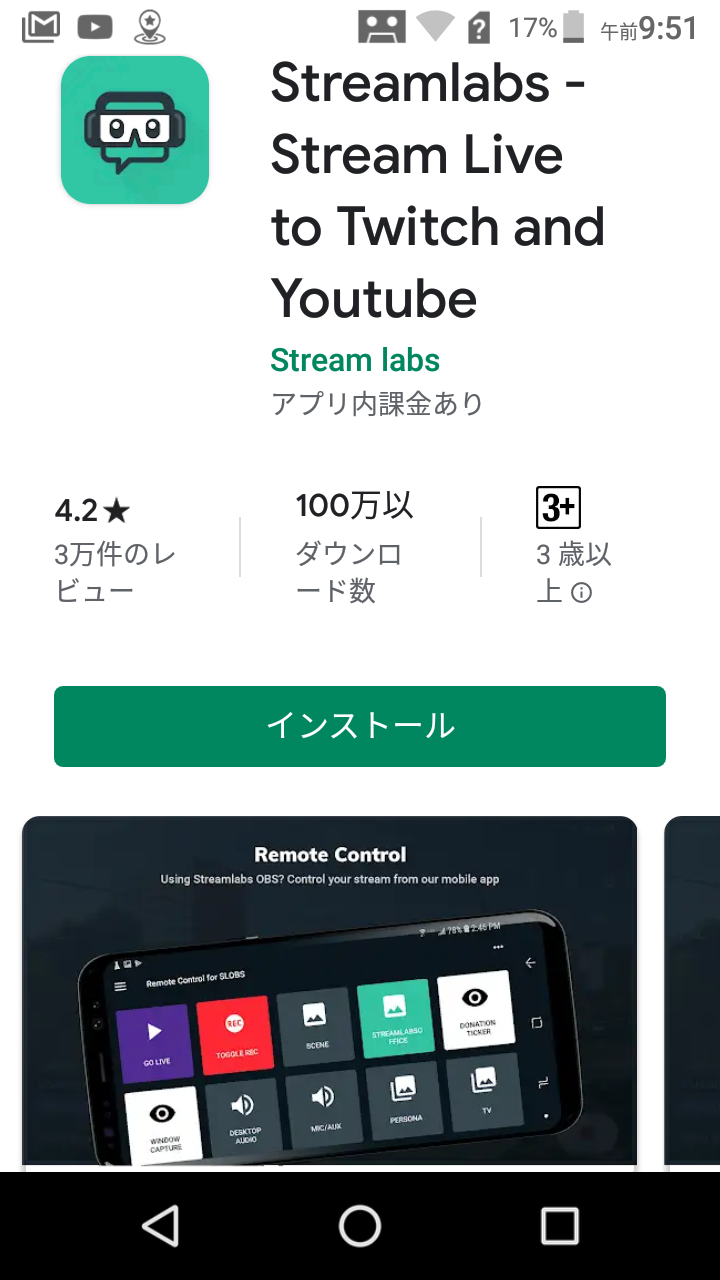Tap the green インストール button

click(360, 726)
